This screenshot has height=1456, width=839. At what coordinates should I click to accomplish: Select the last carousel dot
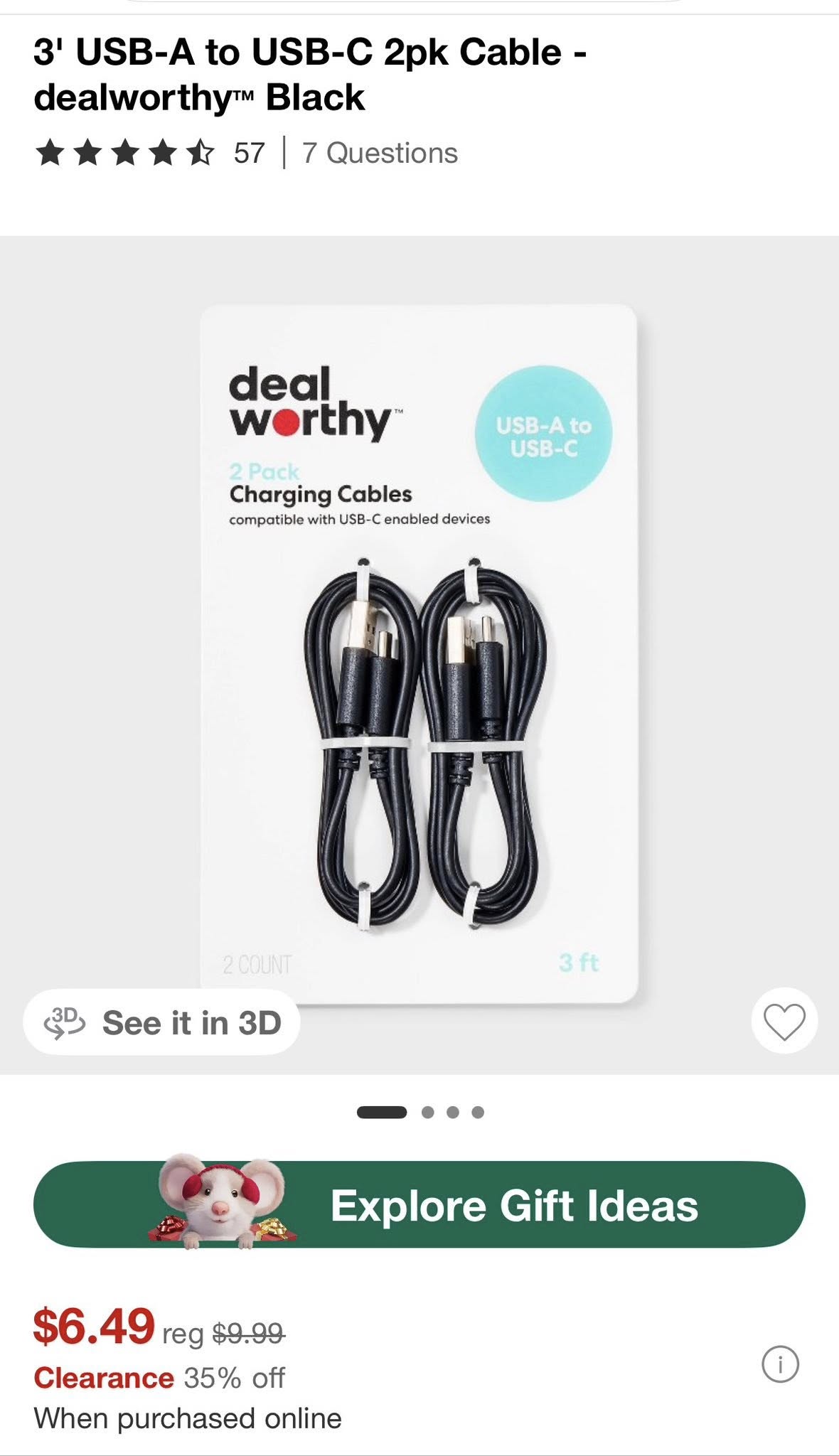pyautogui.click(x=479, y=1111)
